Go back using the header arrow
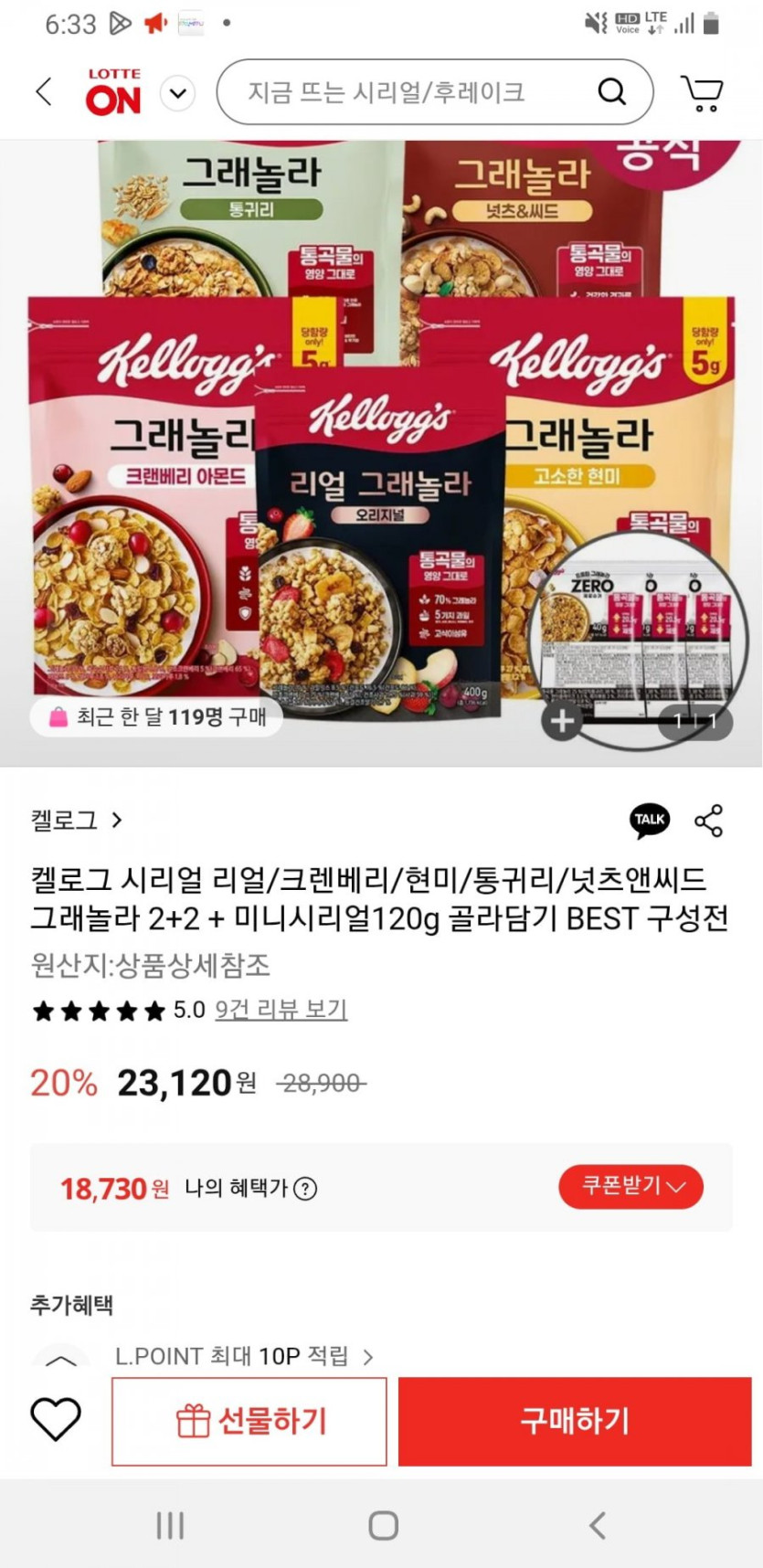763x1568 pixels. click(x=44, y=91)
